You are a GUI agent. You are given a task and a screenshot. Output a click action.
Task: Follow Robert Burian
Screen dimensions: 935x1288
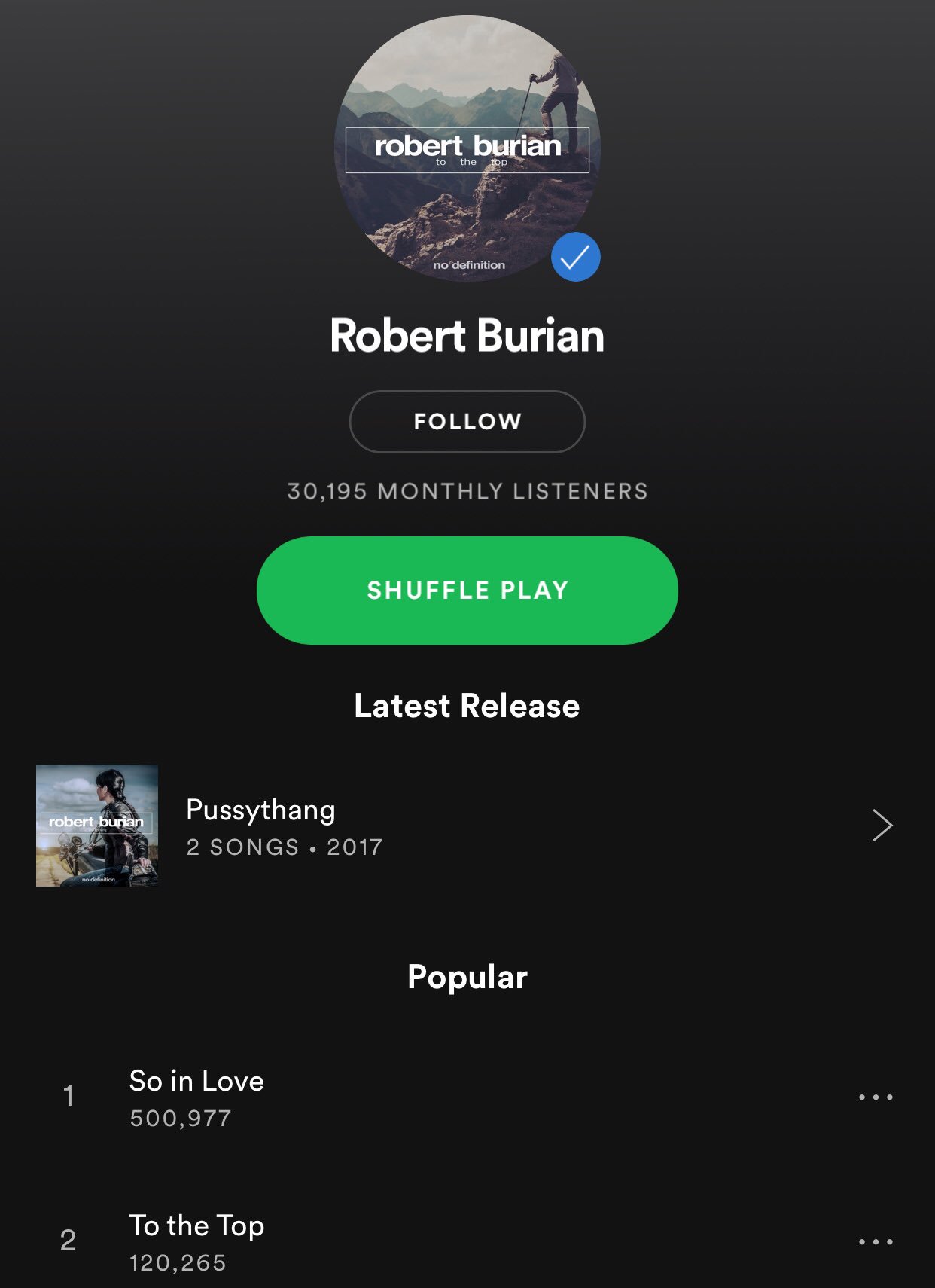(x=467, y=421)
